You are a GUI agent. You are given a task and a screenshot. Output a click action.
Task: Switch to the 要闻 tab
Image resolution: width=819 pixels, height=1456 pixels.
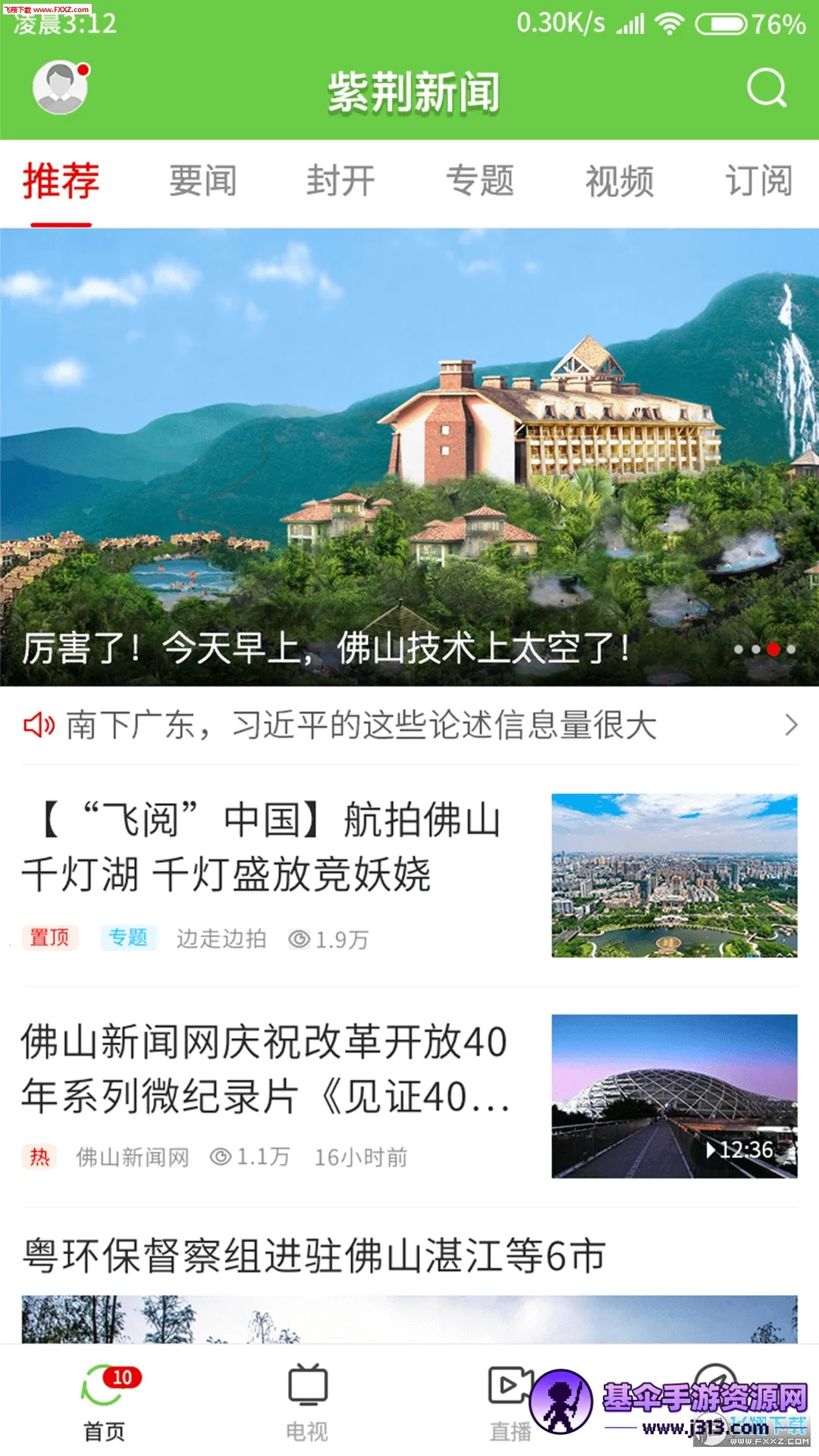click(202, 182)
